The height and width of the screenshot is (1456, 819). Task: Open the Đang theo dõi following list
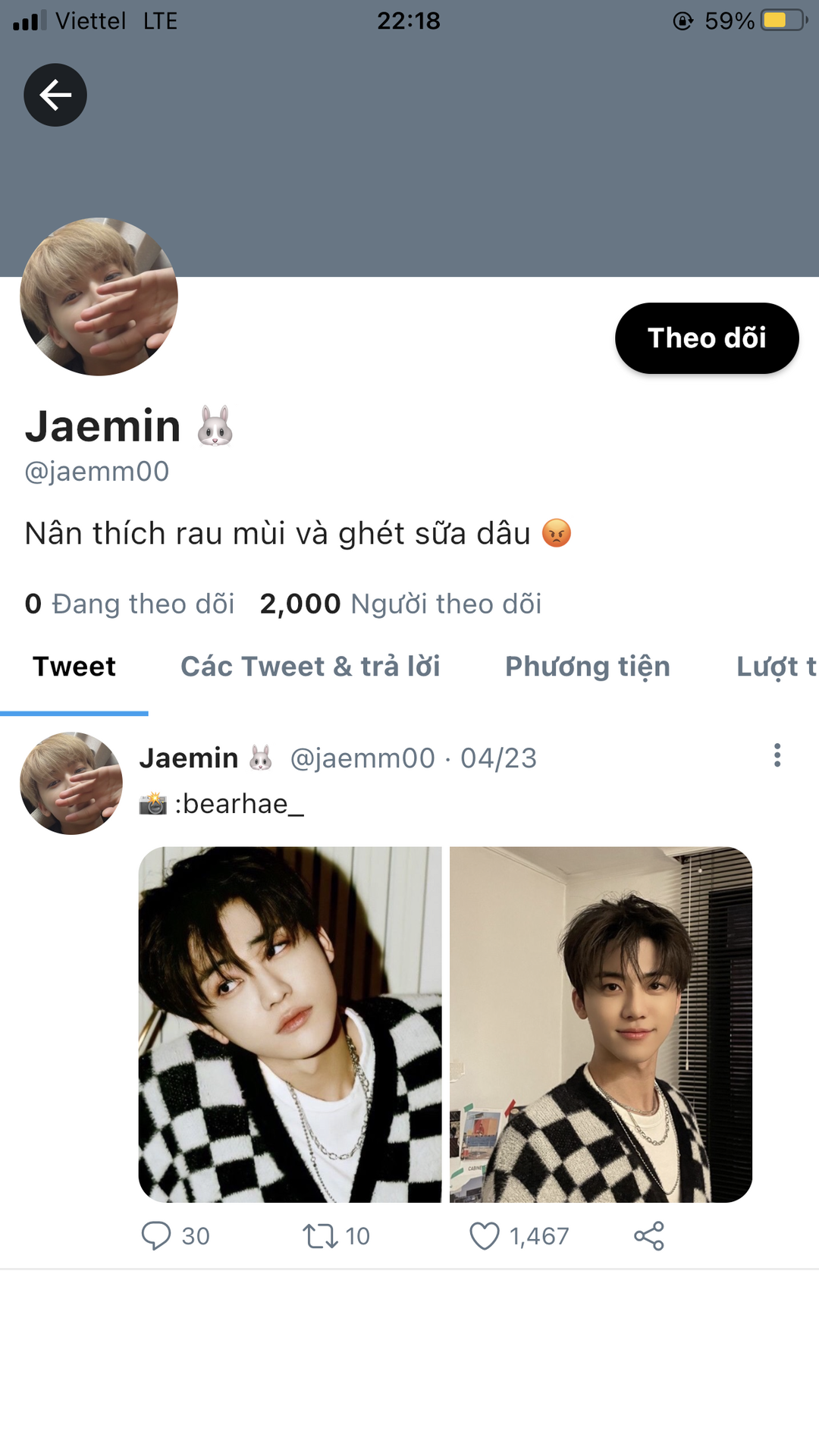click(x=130, y=604)
